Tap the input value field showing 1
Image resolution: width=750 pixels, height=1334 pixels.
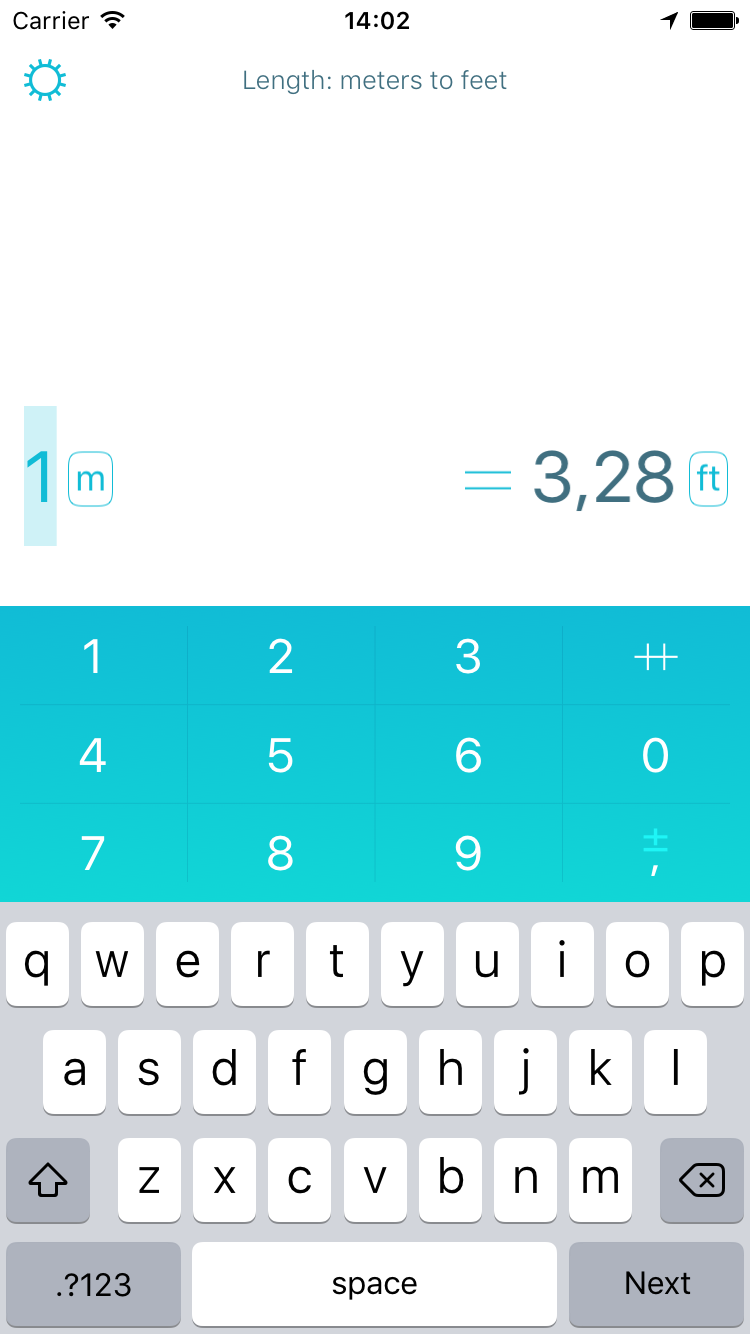coord(40,477)
